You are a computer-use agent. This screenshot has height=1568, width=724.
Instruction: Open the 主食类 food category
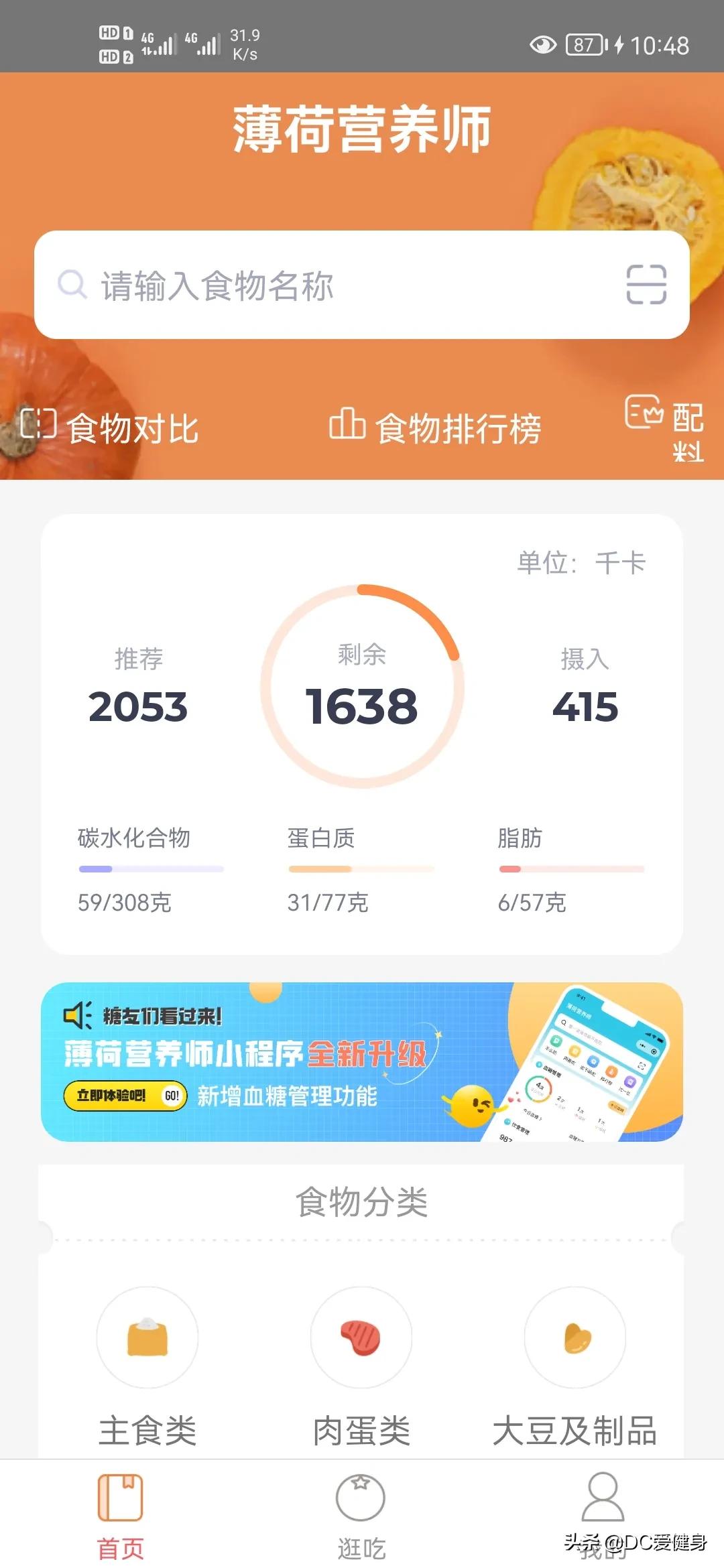(147, 1367)
